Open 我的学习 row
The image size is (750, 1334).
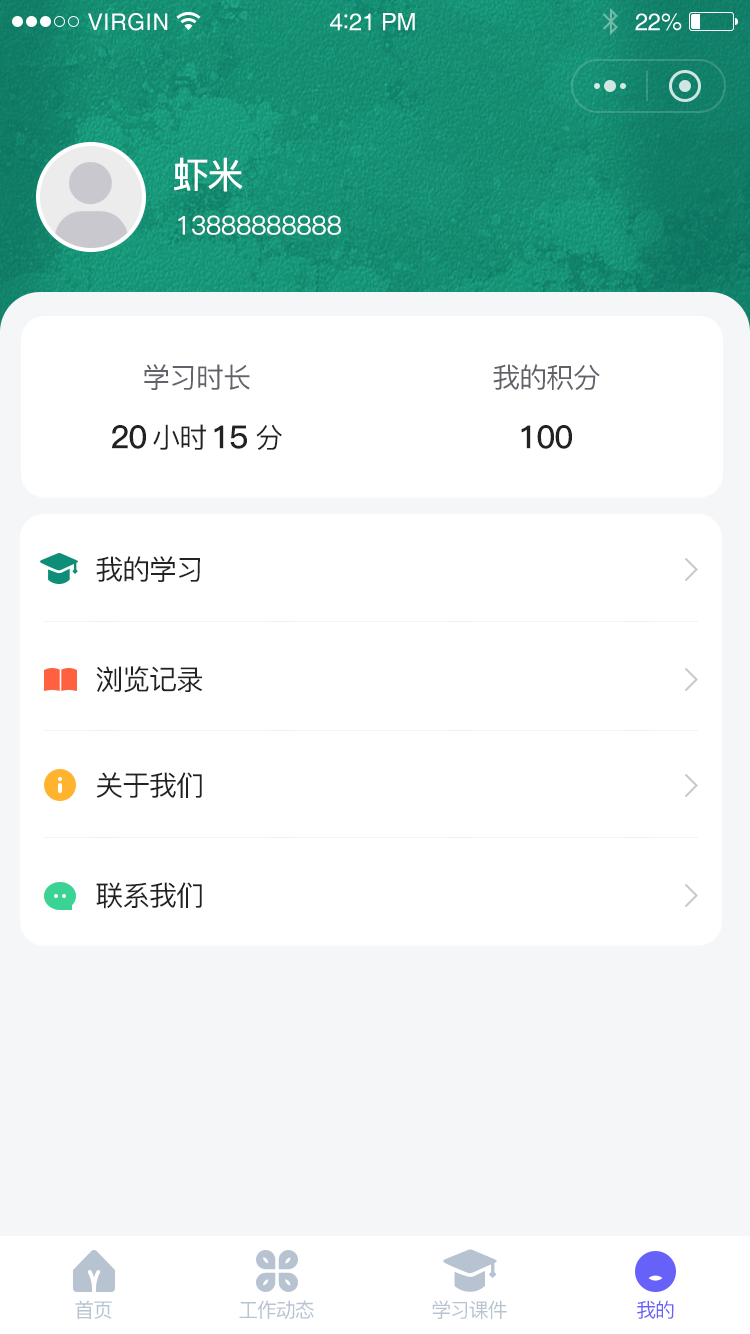coord(370,570)
